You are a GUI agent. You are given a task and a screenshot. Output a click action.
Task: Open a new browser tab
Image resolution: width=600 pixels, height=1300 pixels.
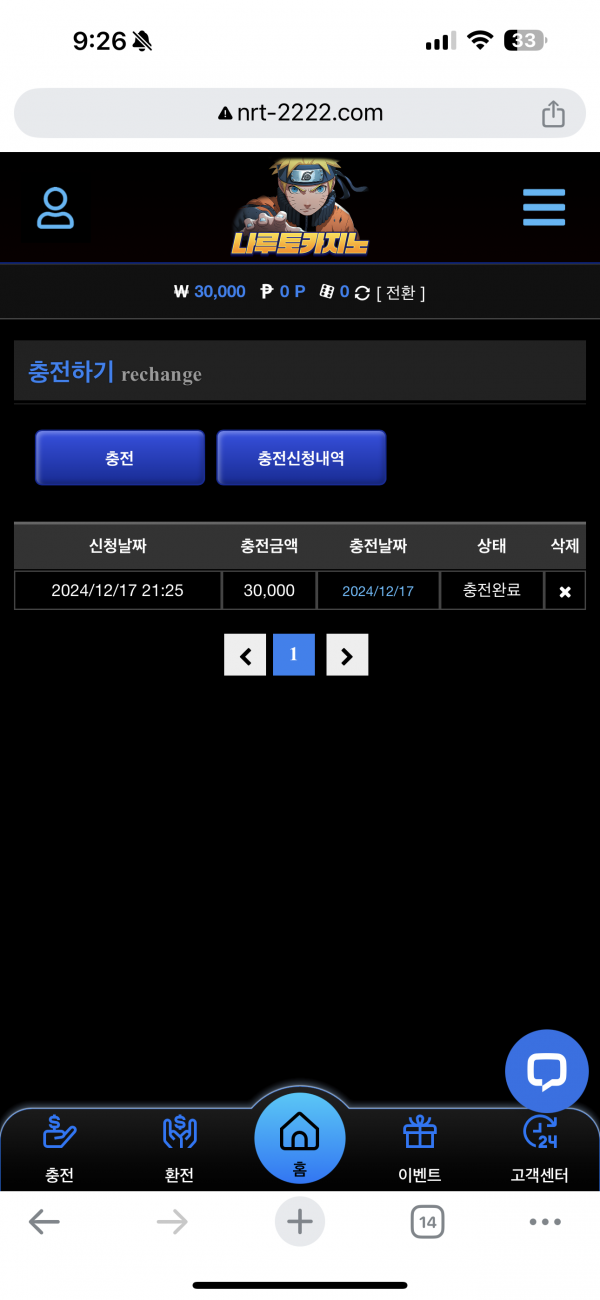coord(299,1221)
